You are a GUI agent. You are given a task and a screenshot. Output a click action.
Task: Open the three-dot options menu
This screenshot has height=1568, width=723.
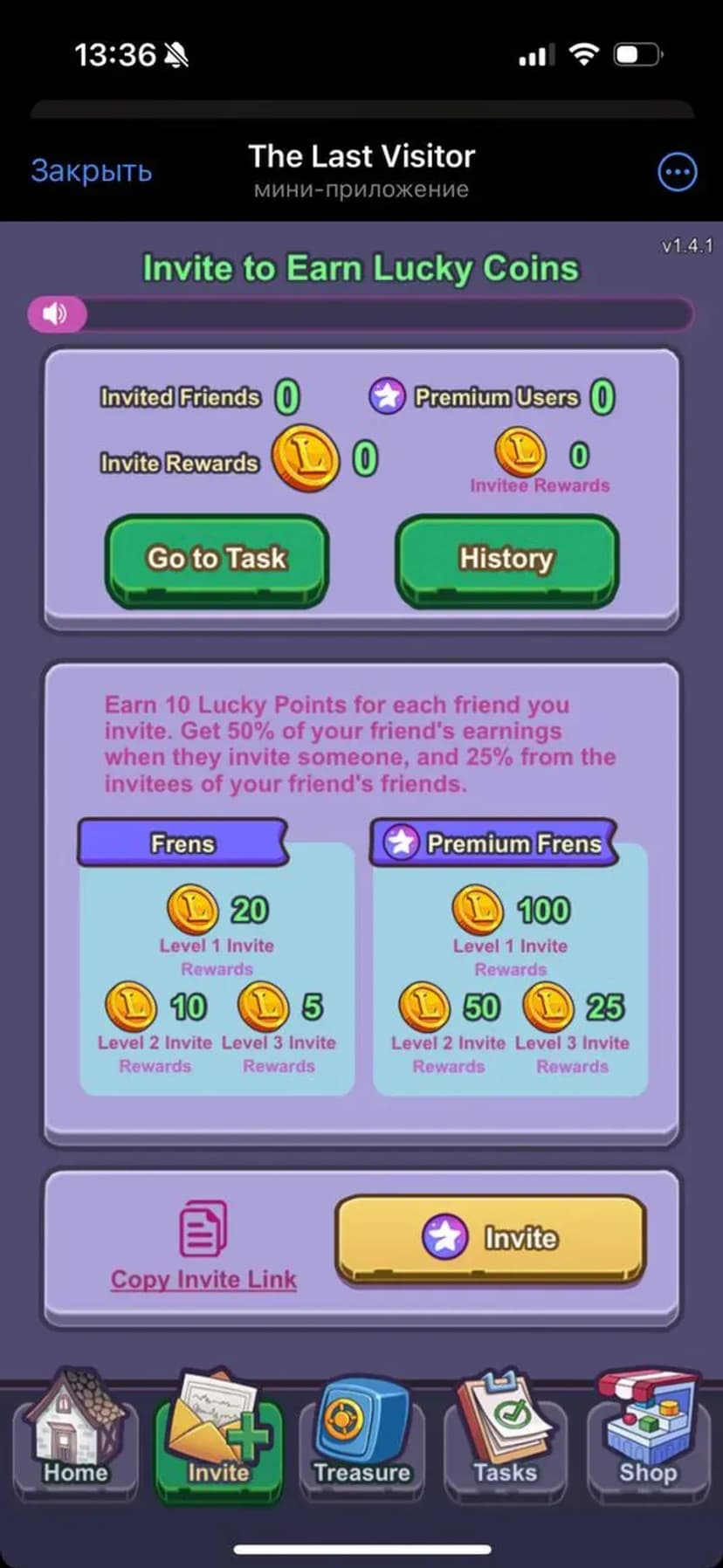677,172
